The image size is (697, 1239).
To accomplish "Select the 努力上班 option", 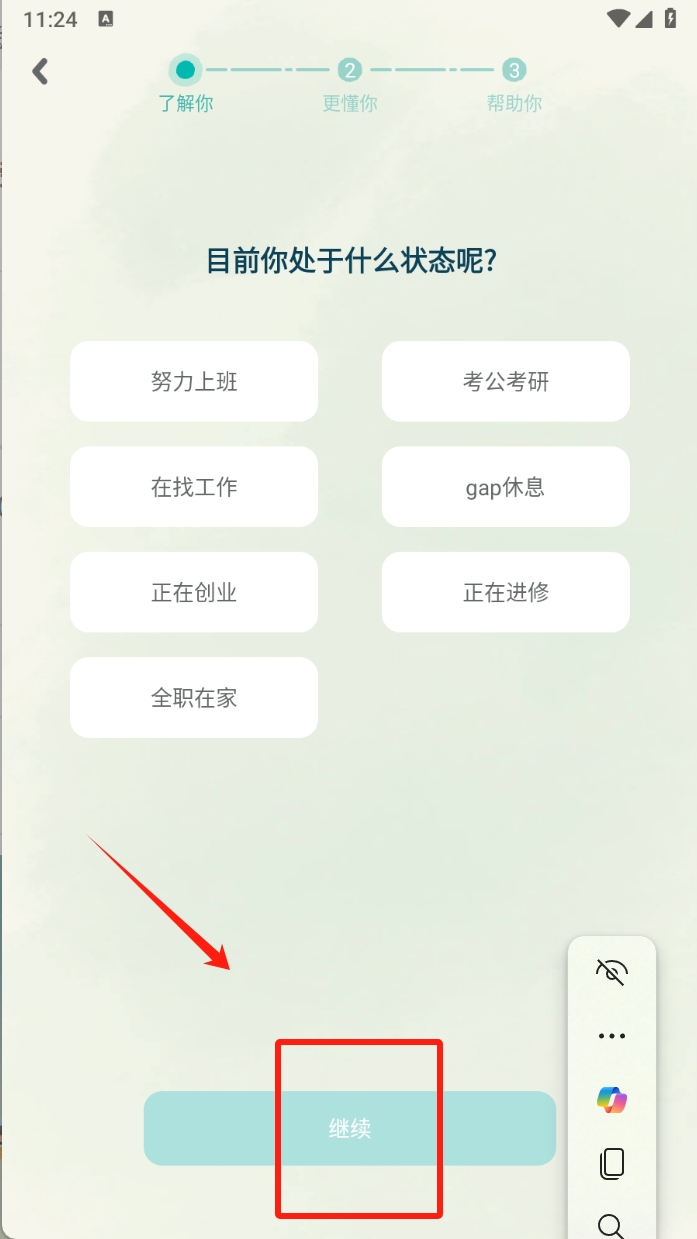I will point(194,381).
